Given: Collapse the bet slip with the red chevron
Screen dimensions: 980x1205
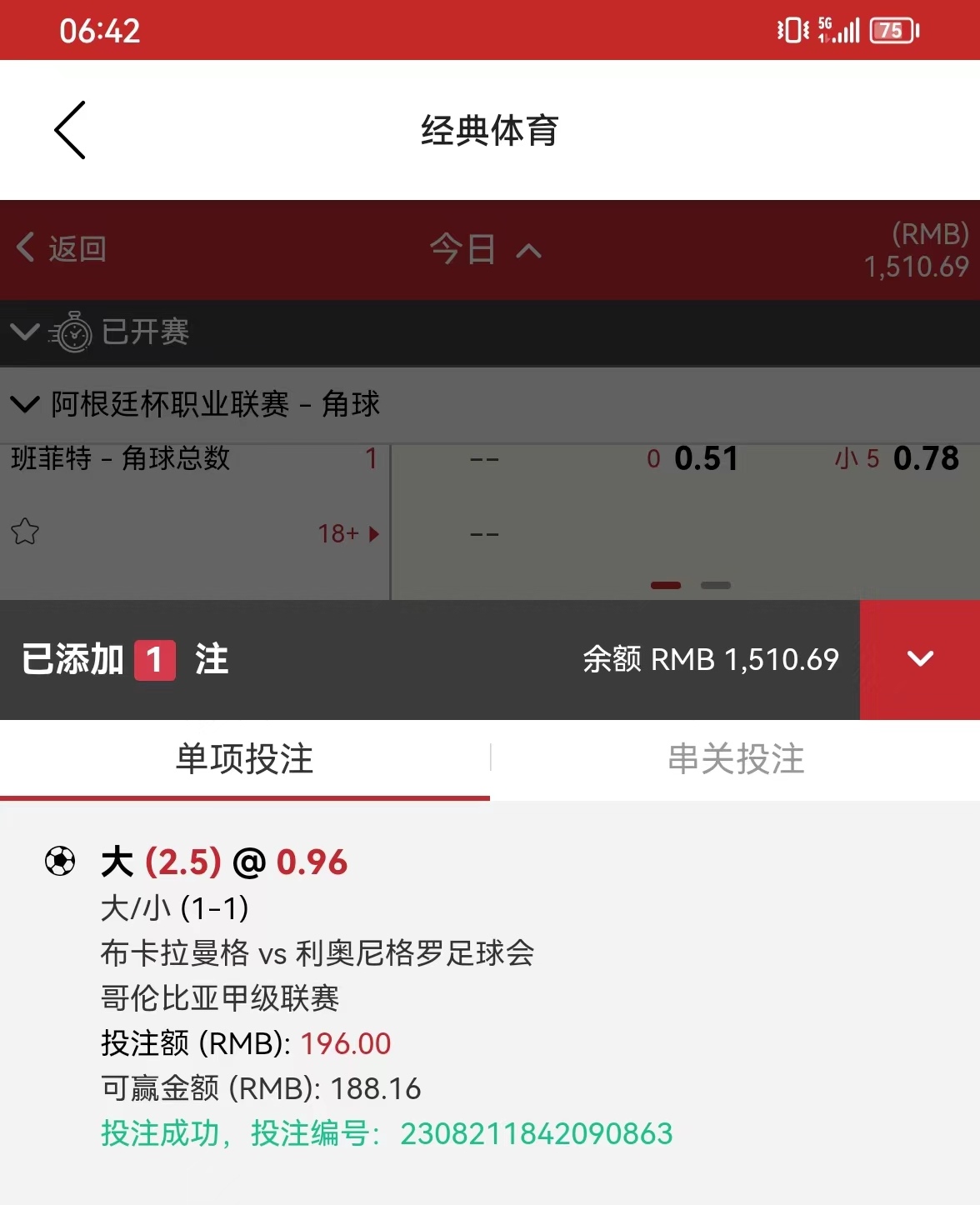Looking at the screenshot, I should pyautogui.click(x=919, y=659).
